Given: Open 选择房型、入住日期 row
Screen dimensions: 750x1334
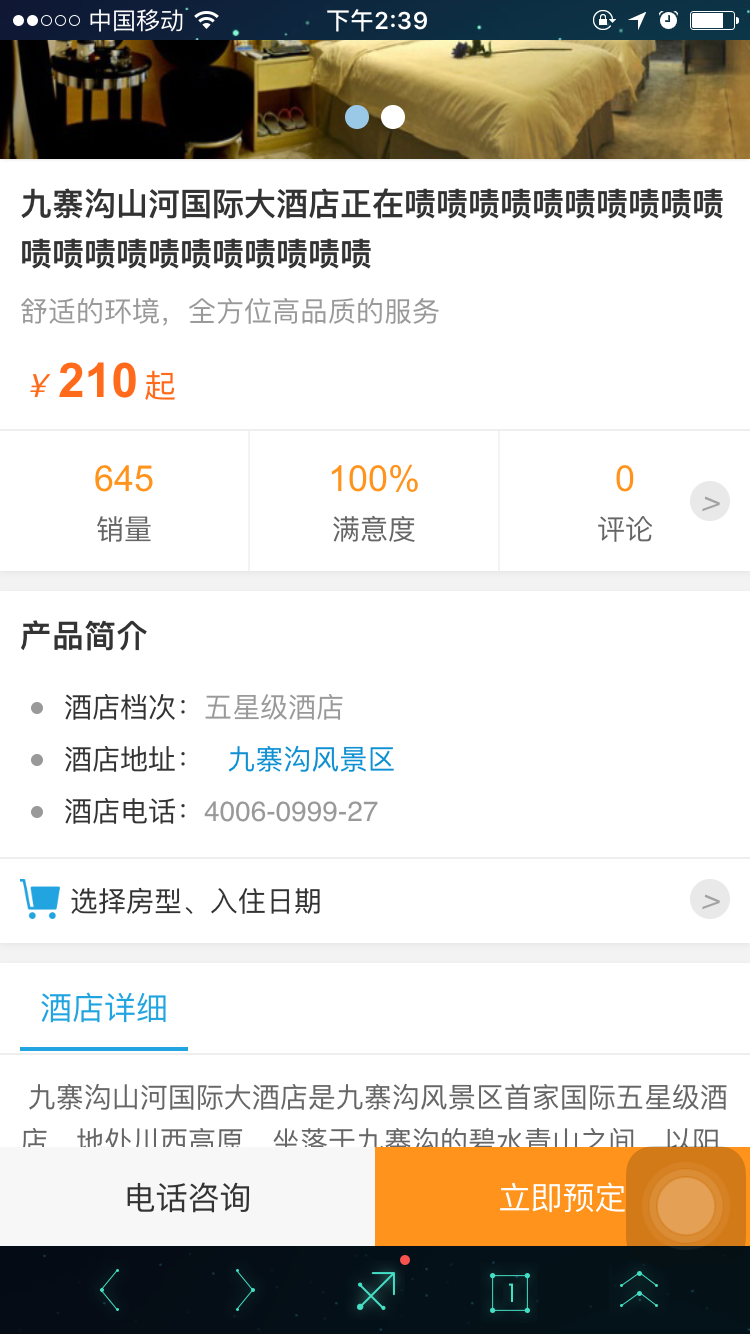Looking at the screenshot, I should pyautogui.click(x=375, y=901).
